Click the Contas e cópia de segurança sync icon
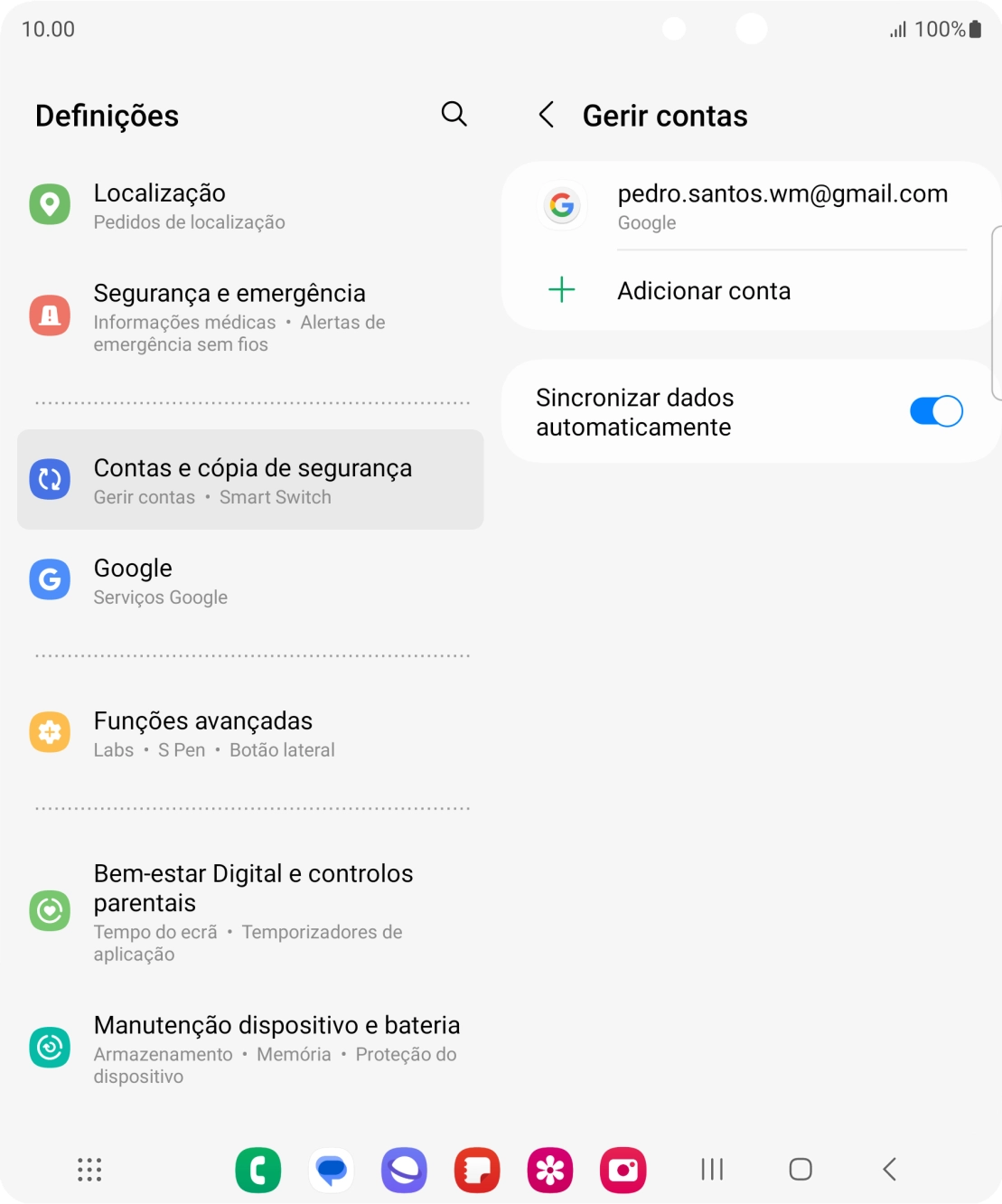The width and height of the screenshot is (1002, 1204). click(50, 479)
